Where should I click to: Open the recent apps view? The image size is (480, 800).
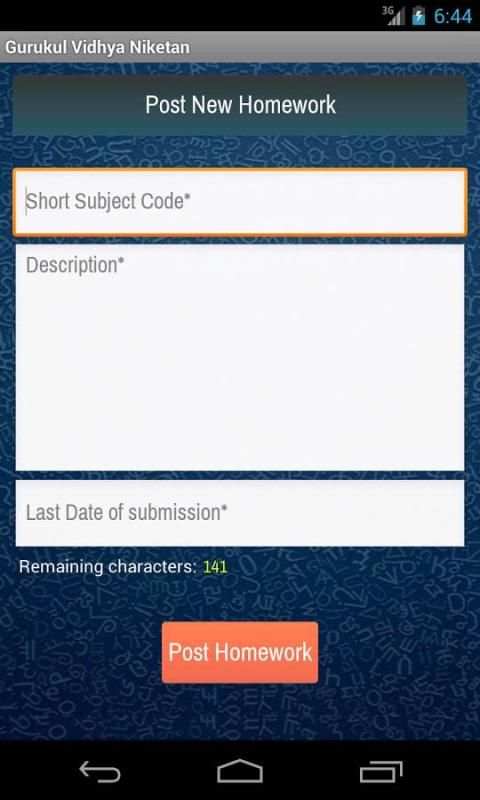click(381, 771)
